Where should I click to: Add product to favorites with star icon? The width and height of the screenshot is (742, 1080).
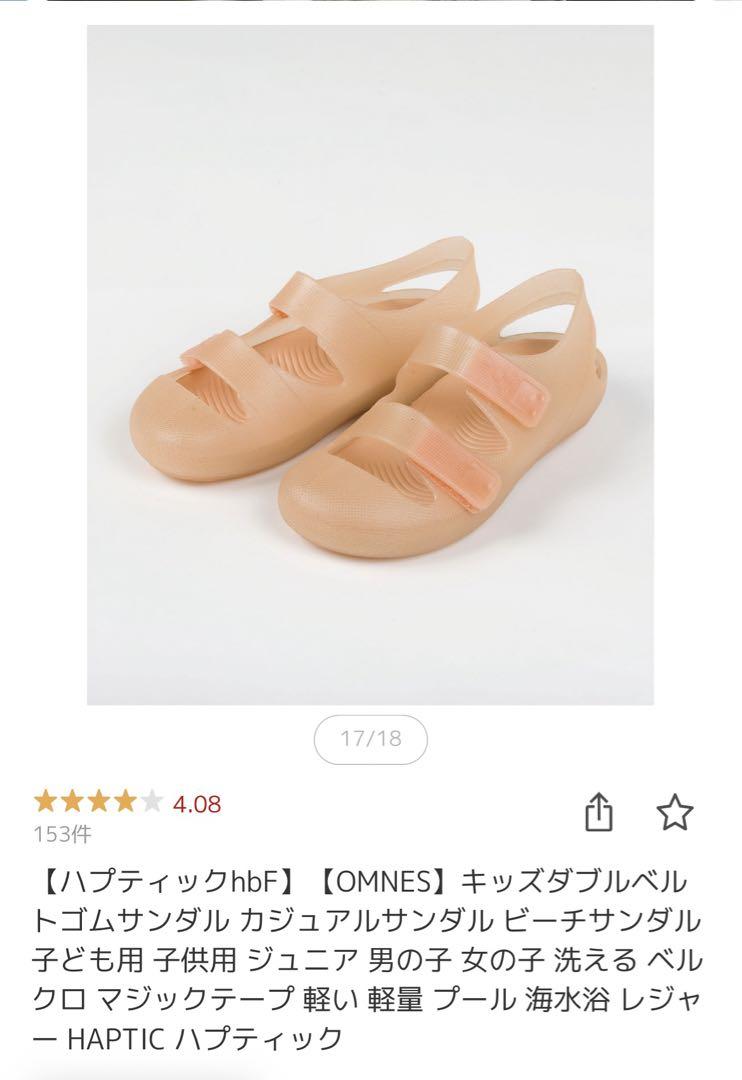coord(675,813)
